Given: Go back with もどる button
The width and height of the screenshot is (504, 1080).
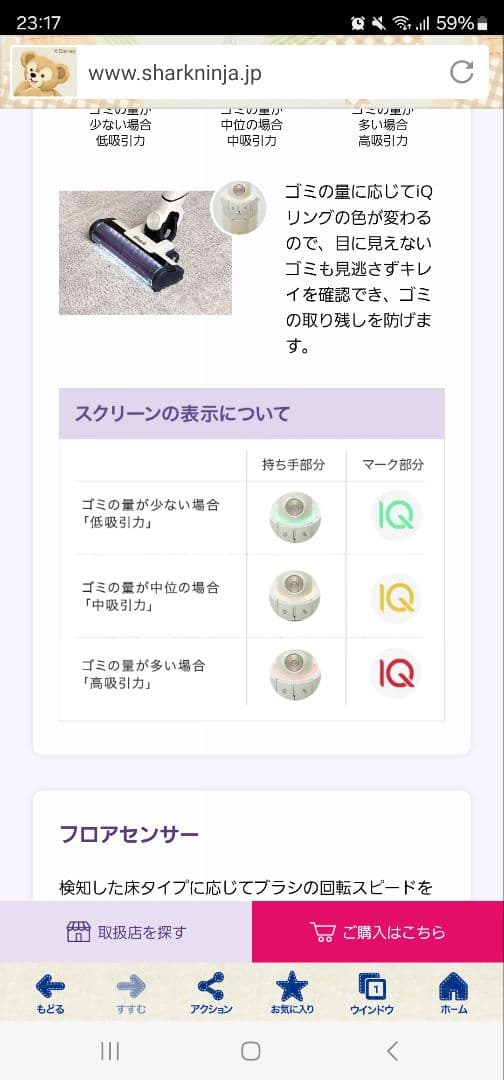Looking at the screenshot, I should 50,993.
